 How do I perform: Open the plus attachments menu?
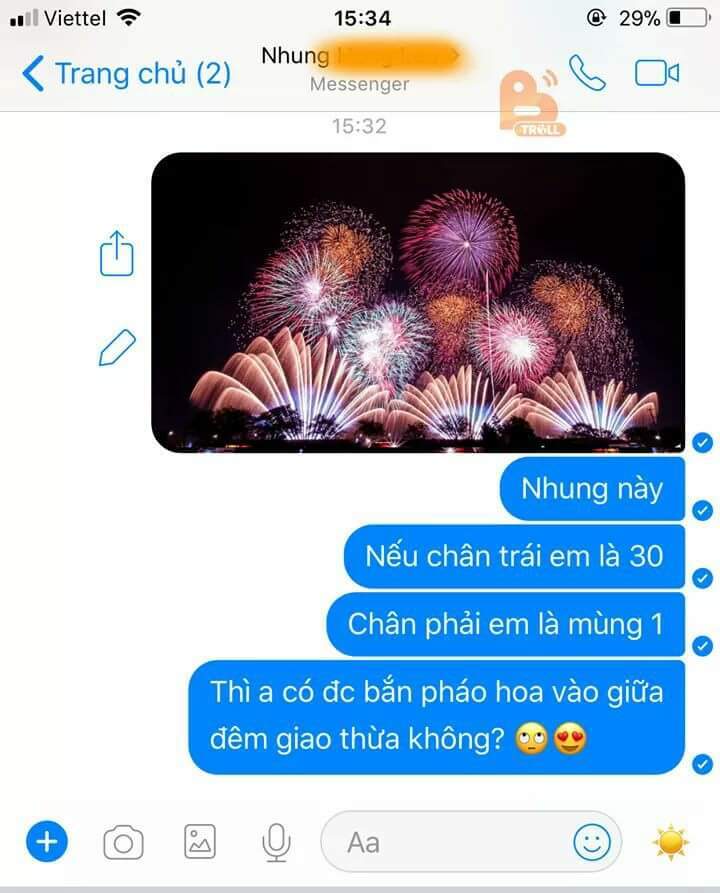pos(46,842)
